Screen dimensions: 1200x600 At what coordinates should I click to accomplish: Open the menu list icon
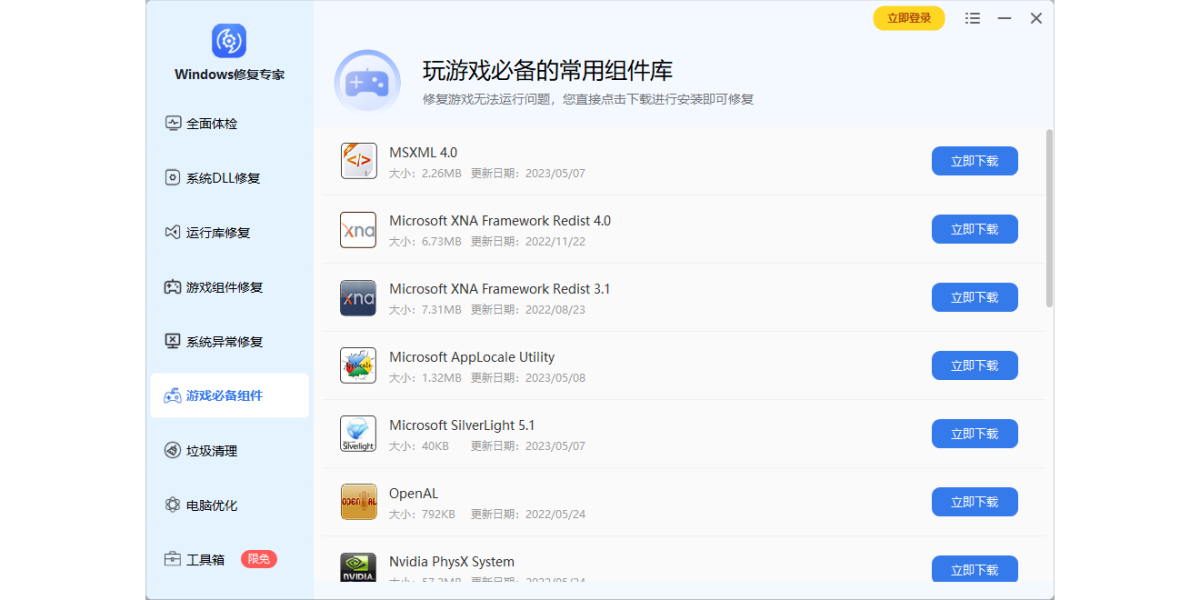click(x=972, y=18)
